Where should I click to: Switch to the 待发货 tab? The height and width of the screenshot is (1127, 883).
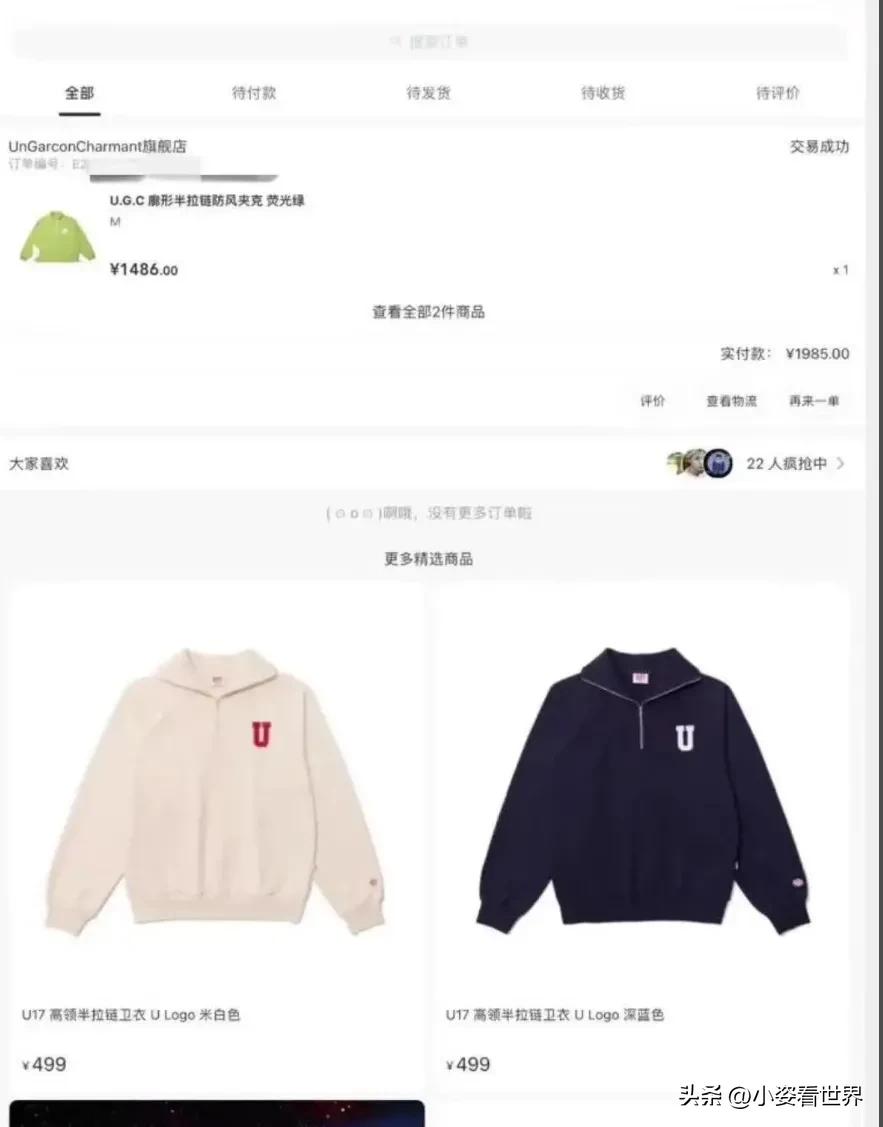coord(428,93)
